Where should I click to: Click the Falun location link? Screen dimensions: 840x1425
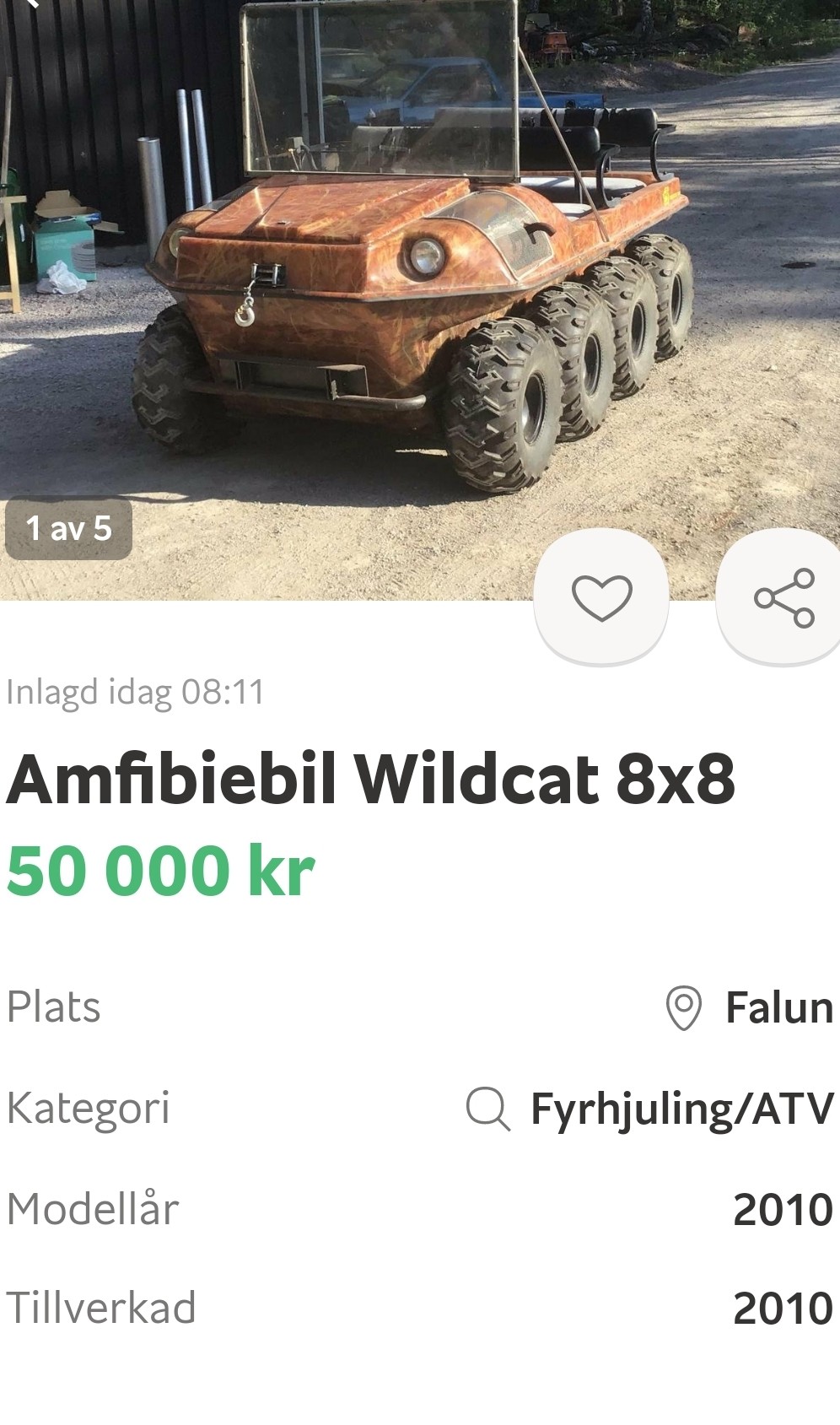click(777, 1005)
